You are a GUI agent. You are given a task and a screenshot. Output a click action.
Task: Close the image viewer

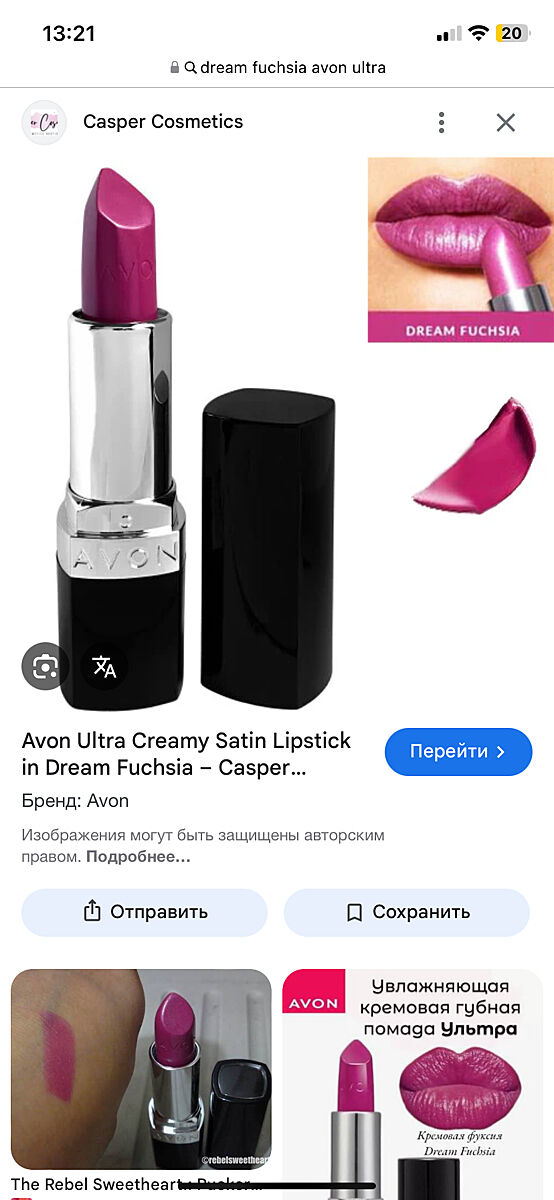pyautogui.click(x=506, y=122)
